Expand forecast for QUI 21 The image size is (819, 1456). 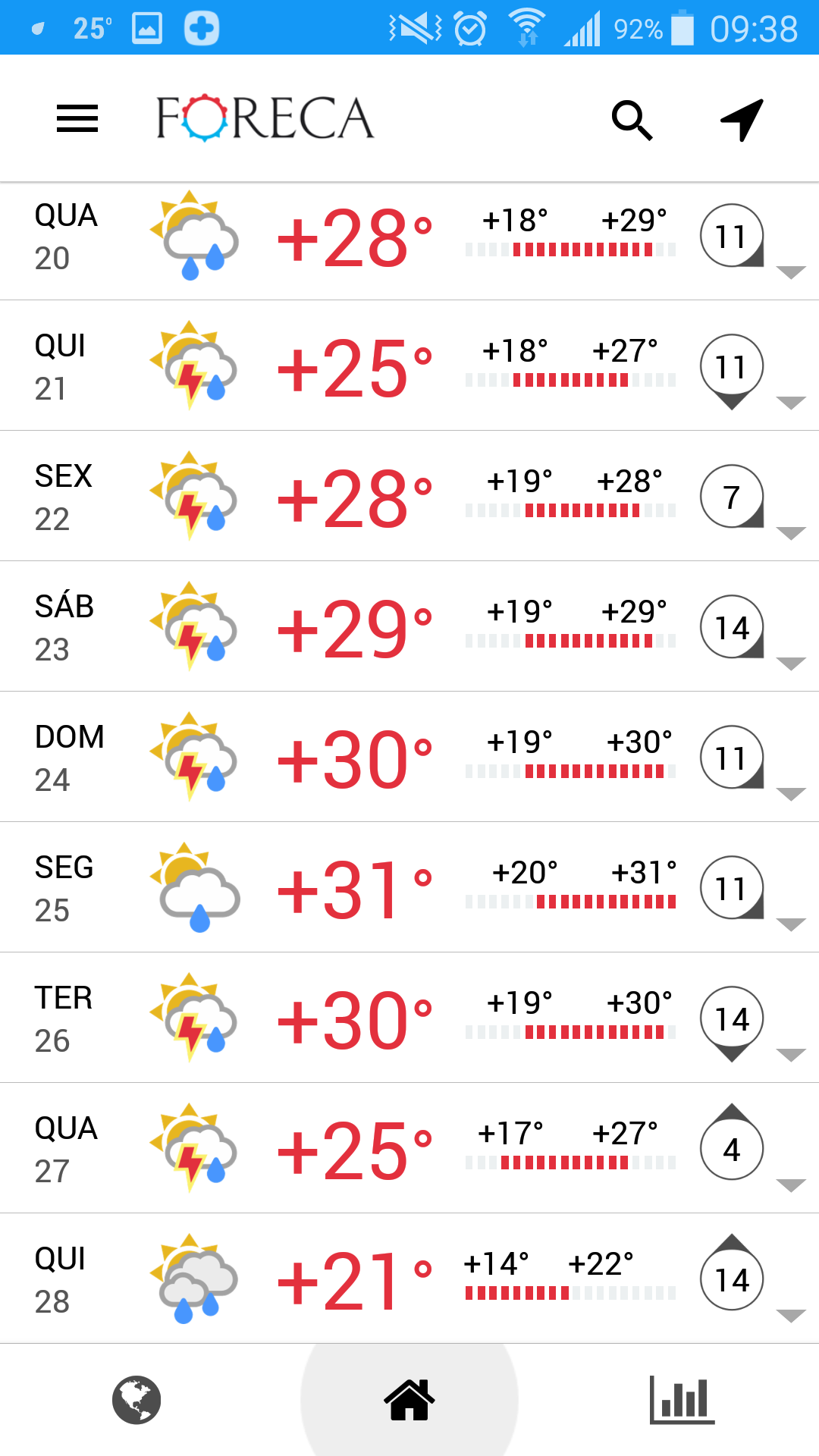pyautogui.click(x=791, y=403)
